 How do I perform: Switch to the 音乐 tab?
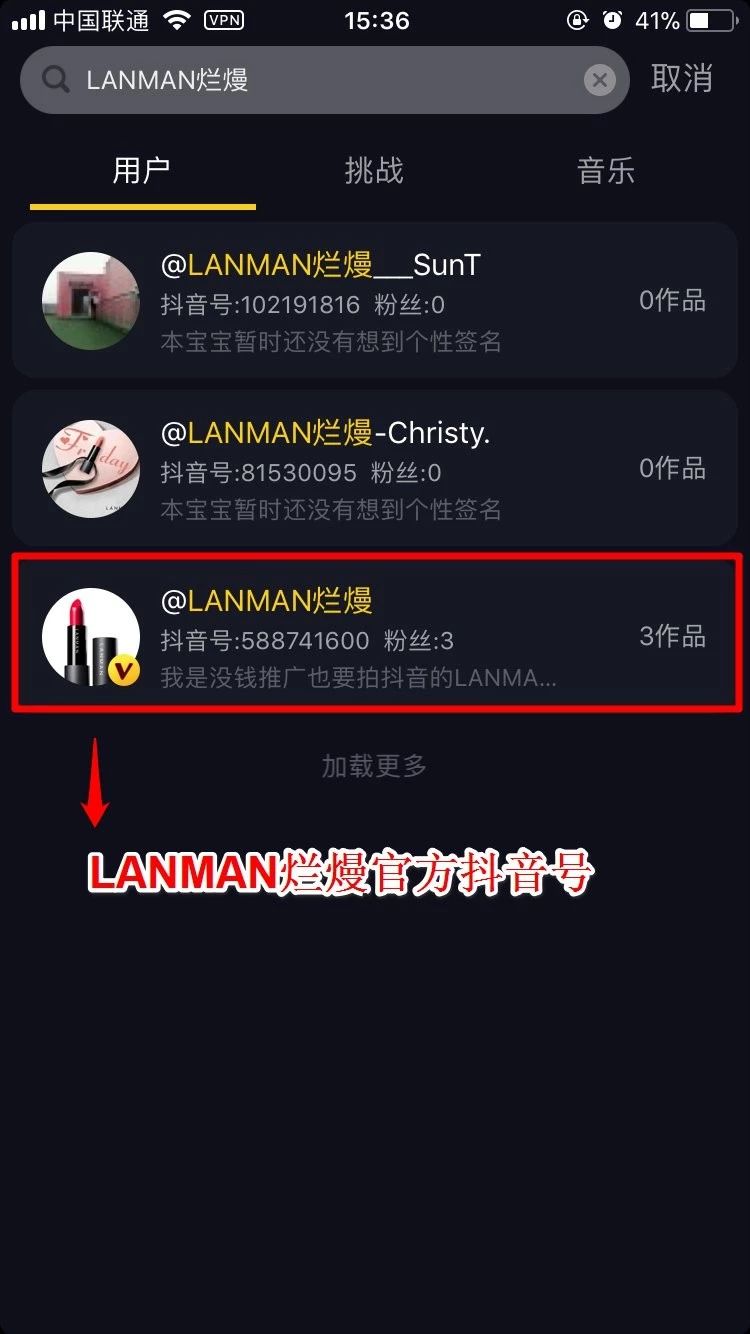point(606,171)
